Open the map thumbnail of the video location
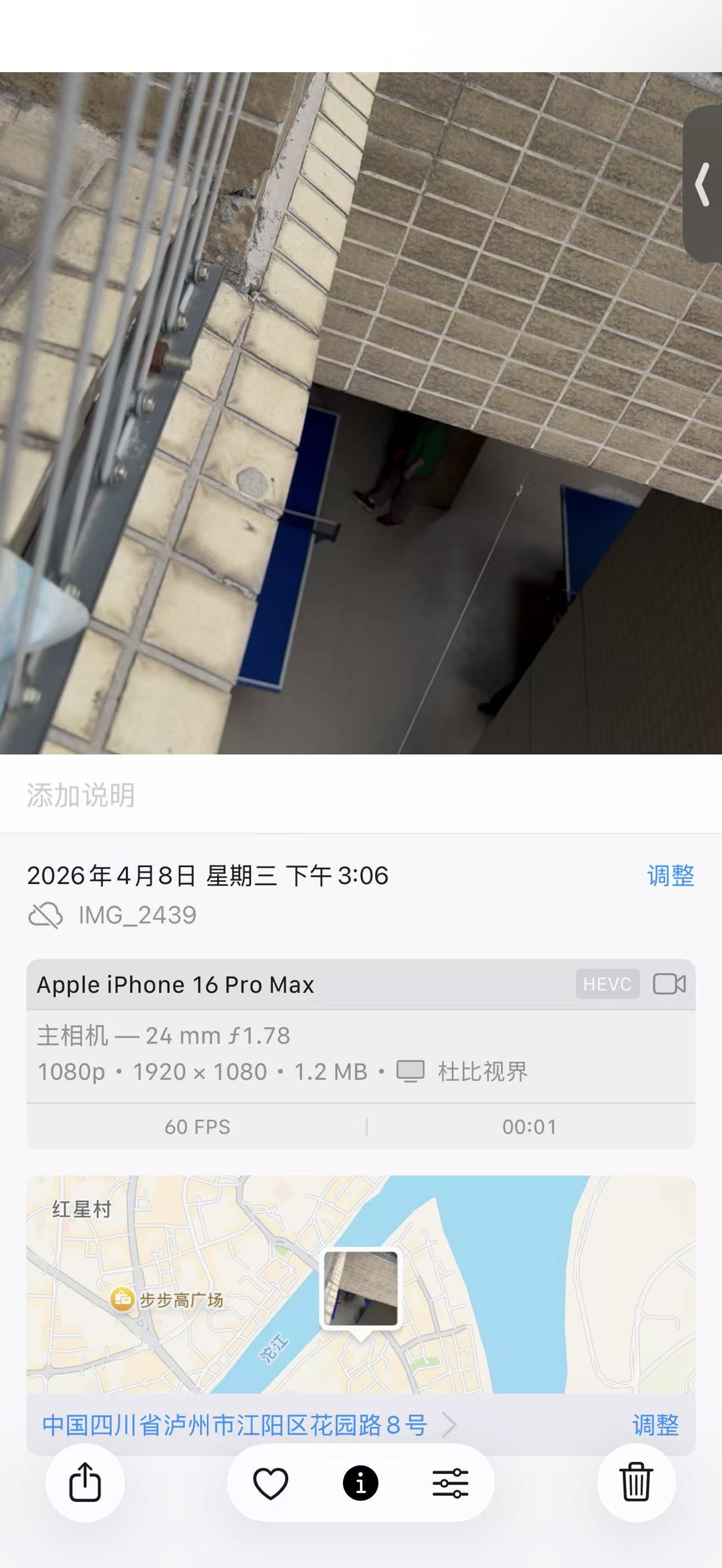 (x=360, y=1287)
